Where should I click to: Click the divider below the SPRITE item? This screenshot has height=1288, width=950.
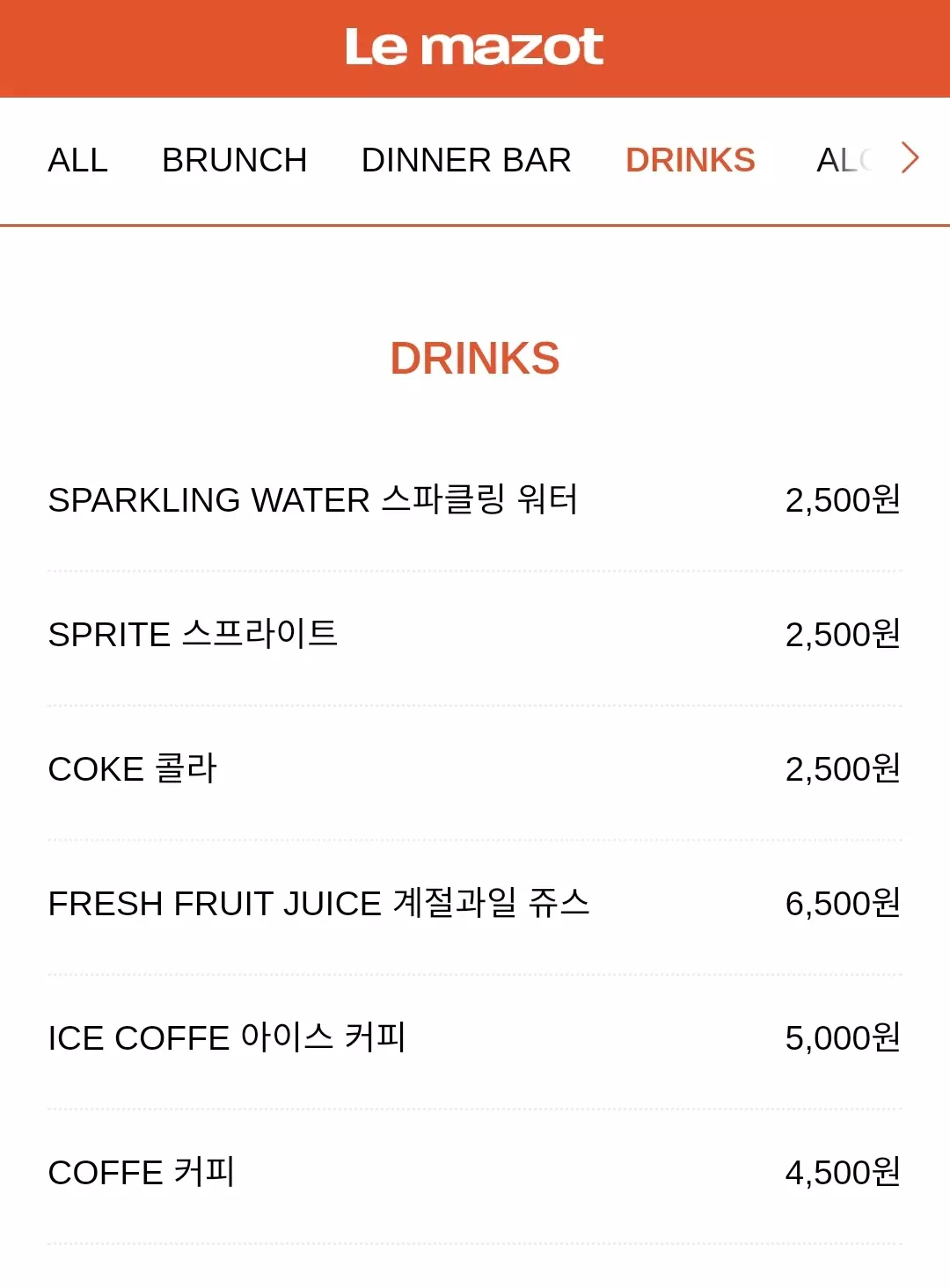(475, 703)
